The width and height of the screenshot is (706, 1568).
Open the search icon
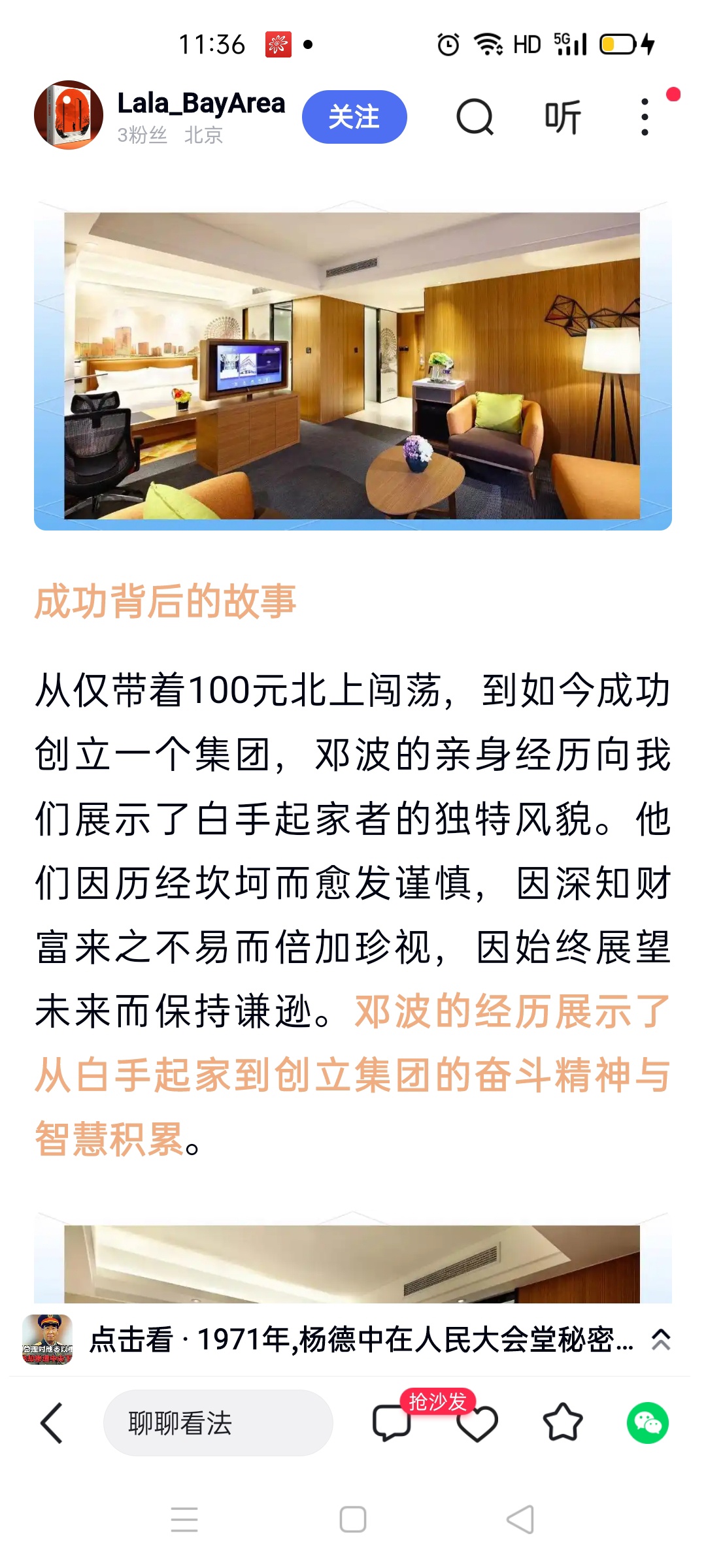pos(474,117)
